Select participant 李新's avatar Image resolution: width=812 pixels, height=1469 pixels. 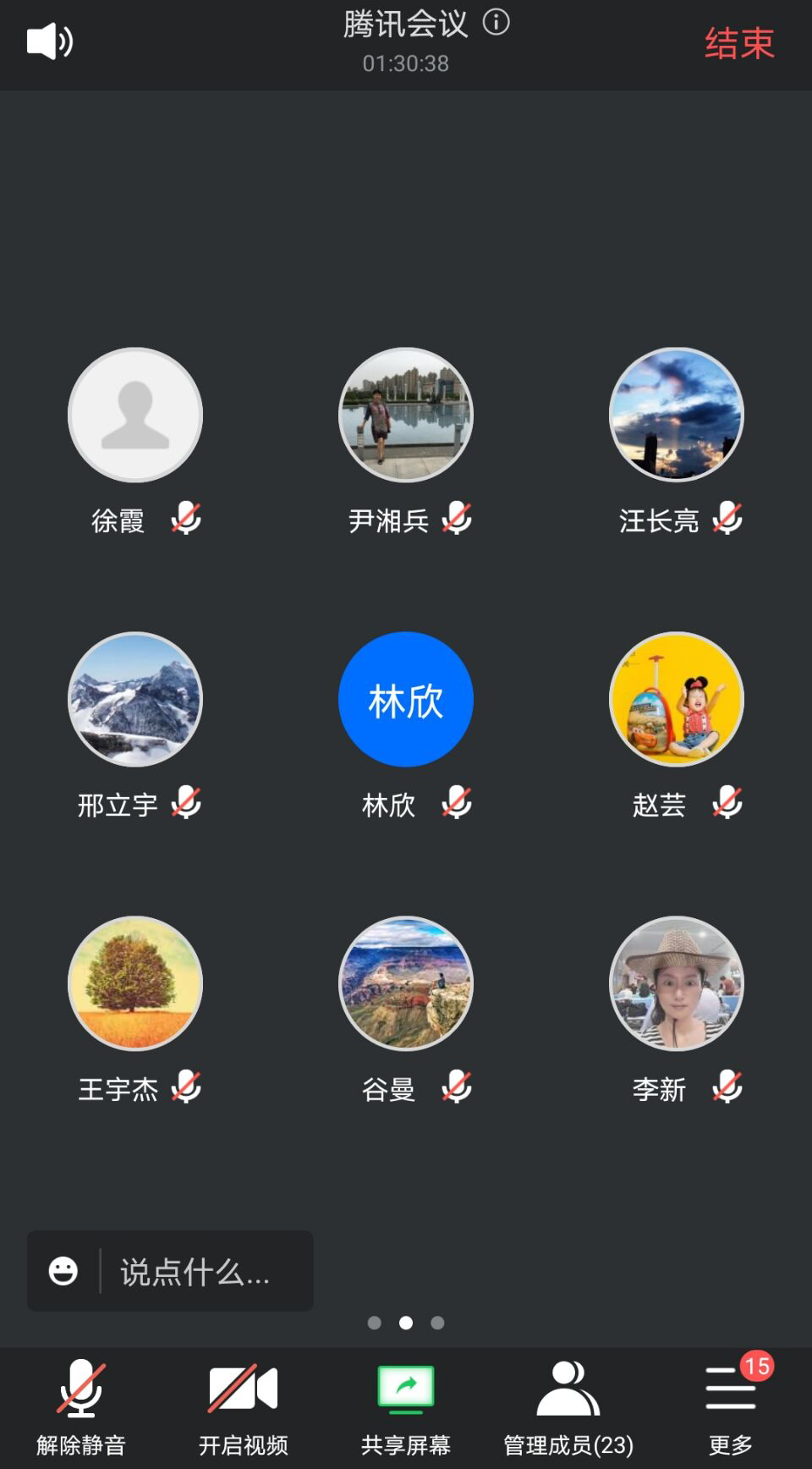click(677, 983)
